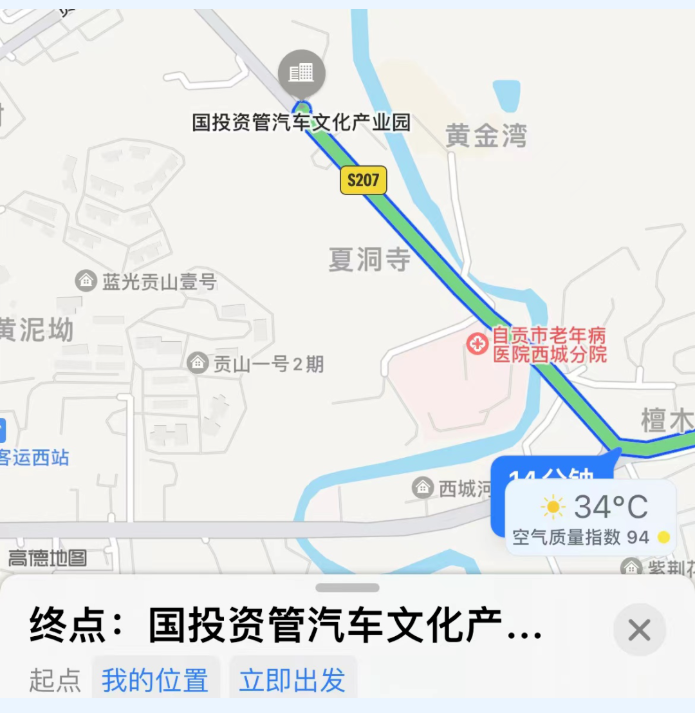Select the 客运西站 station marker
696x713 pixels.
click(x=5, y=432)
